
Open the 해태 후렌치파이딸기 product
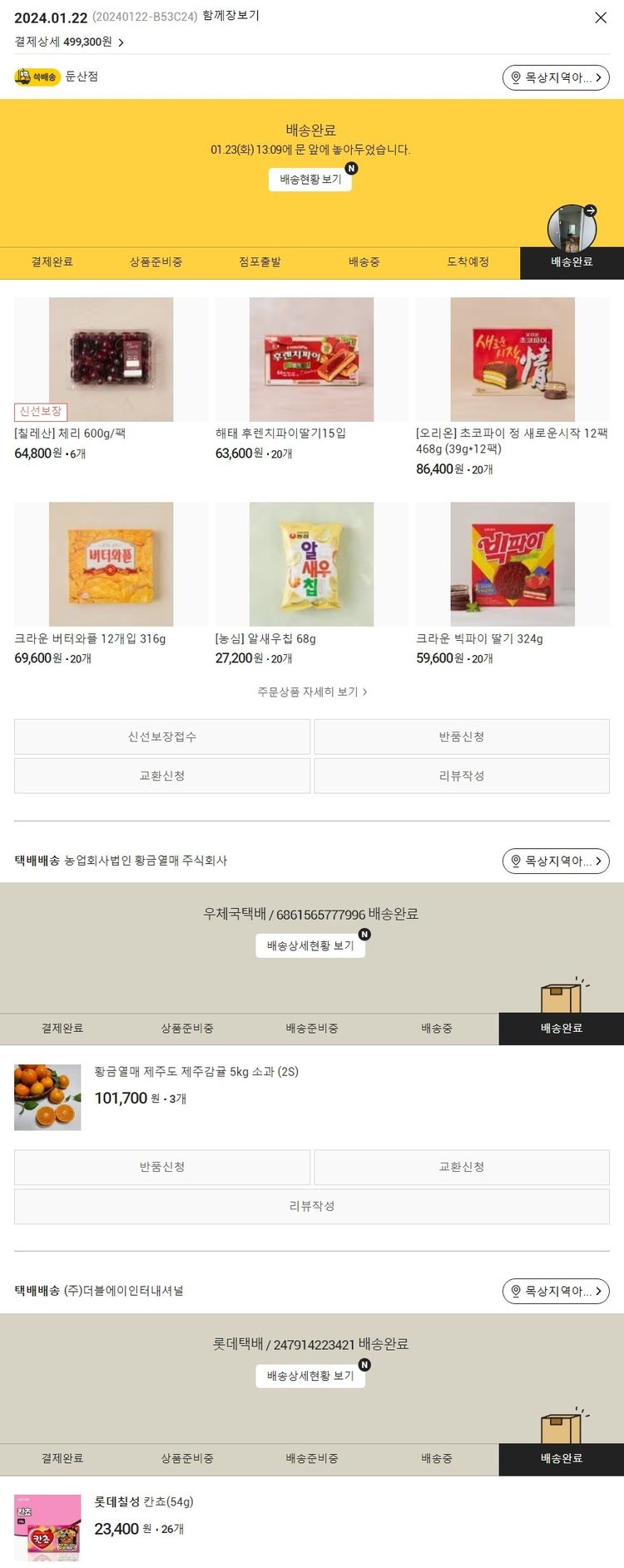pos(311,360)
